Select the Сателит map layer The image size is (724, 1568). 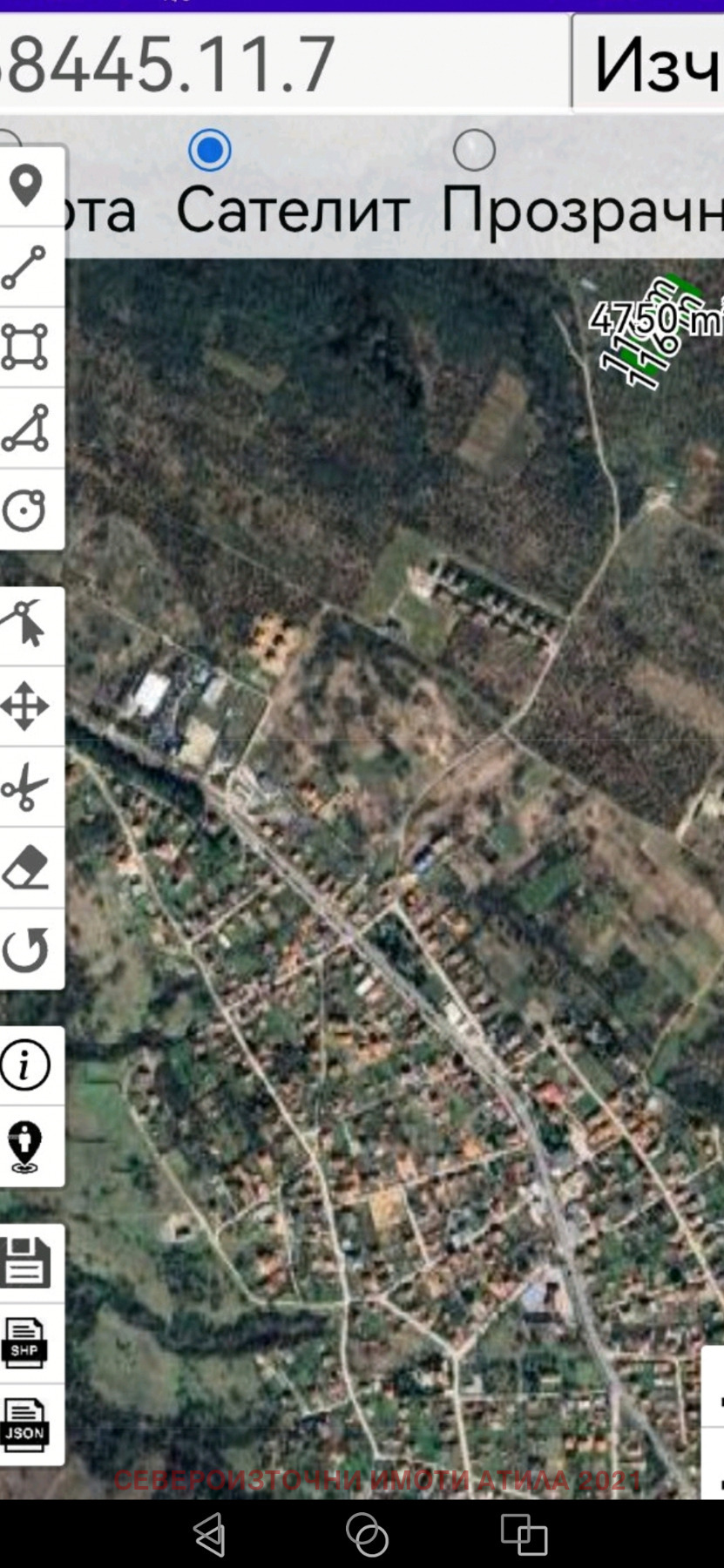tap(210, 151)
